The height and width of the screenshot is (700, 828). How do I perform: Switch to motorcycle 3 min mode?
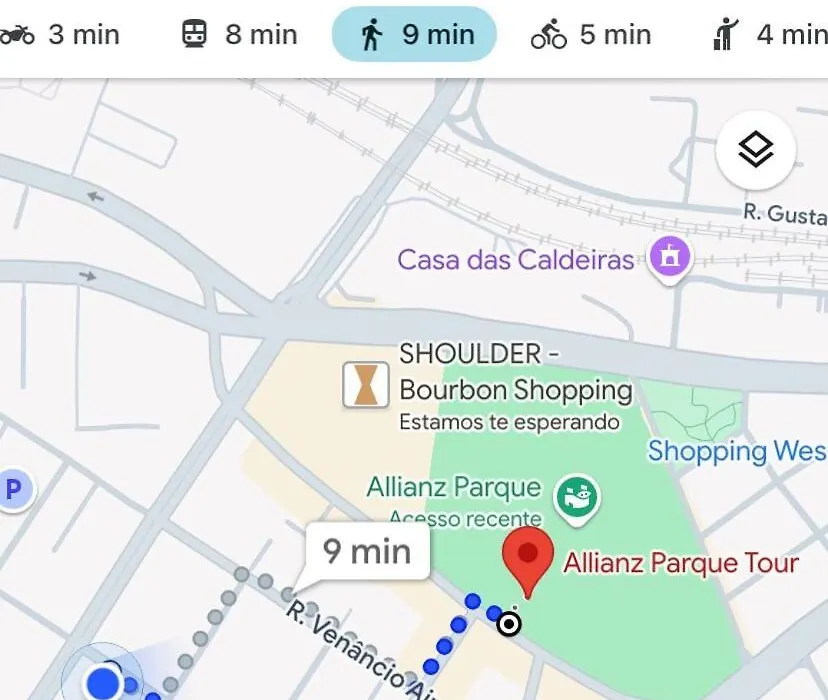pos(60,35)
